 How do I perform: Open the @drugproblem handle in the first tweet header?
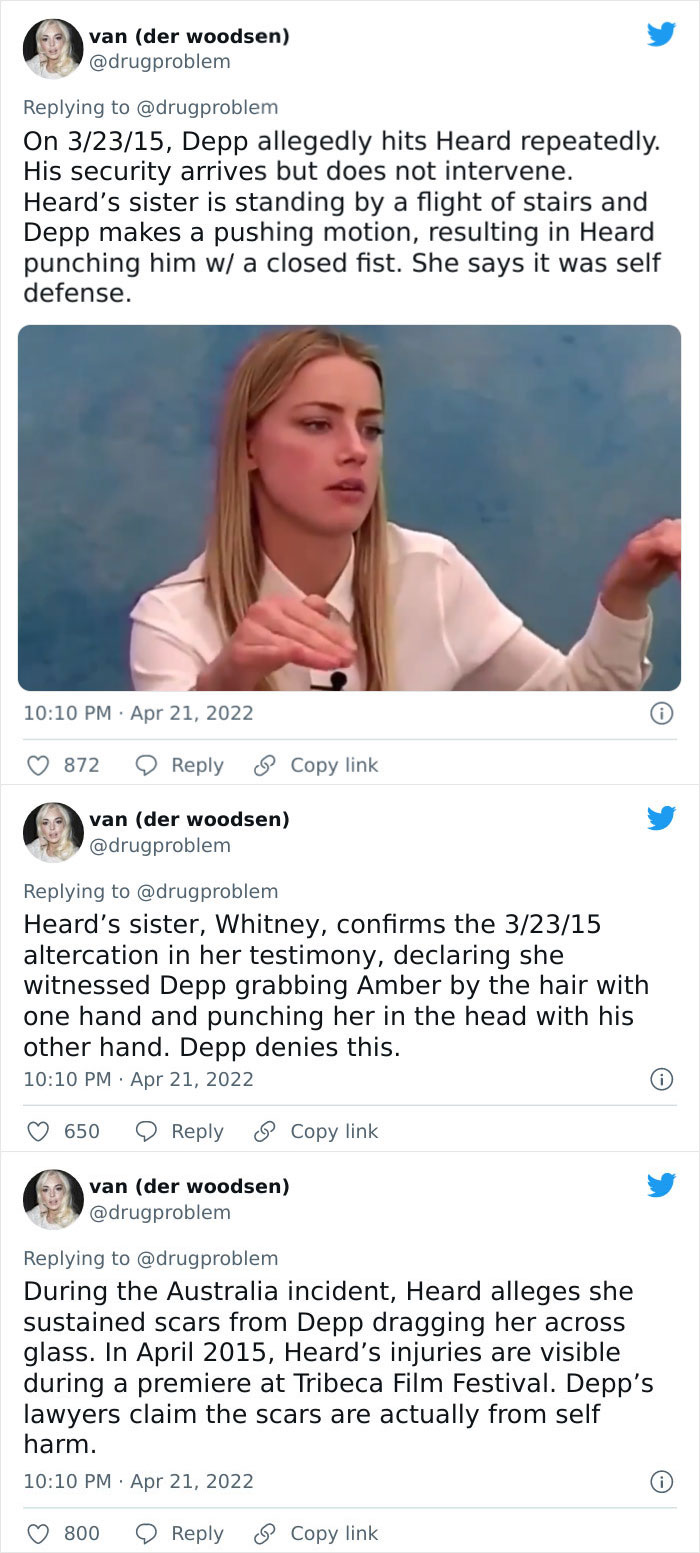(x=160, y=62)
